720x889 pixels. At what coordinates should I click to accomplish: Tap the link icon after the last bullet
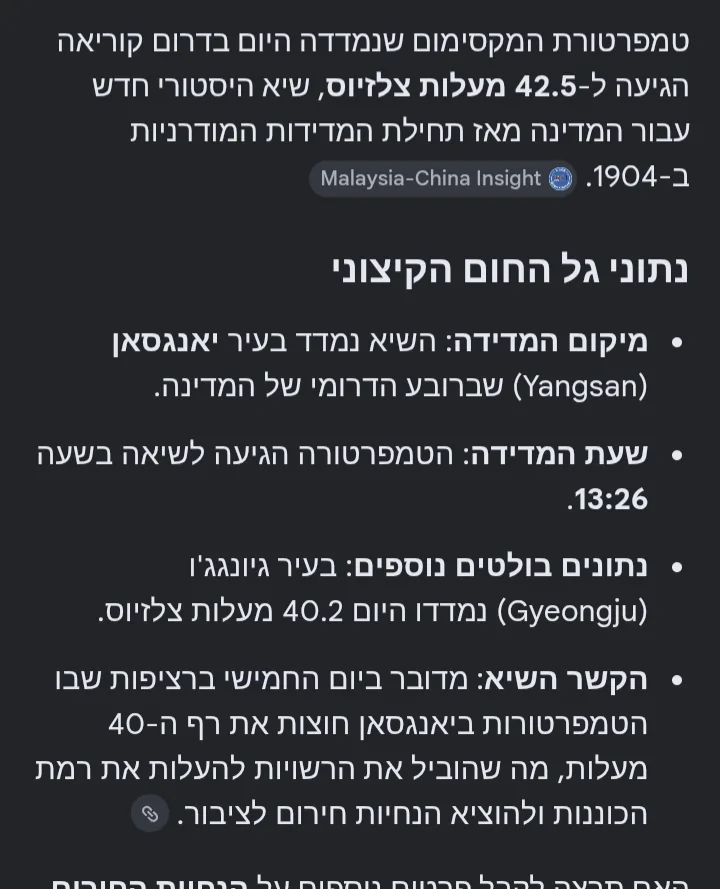click(150, 814)
